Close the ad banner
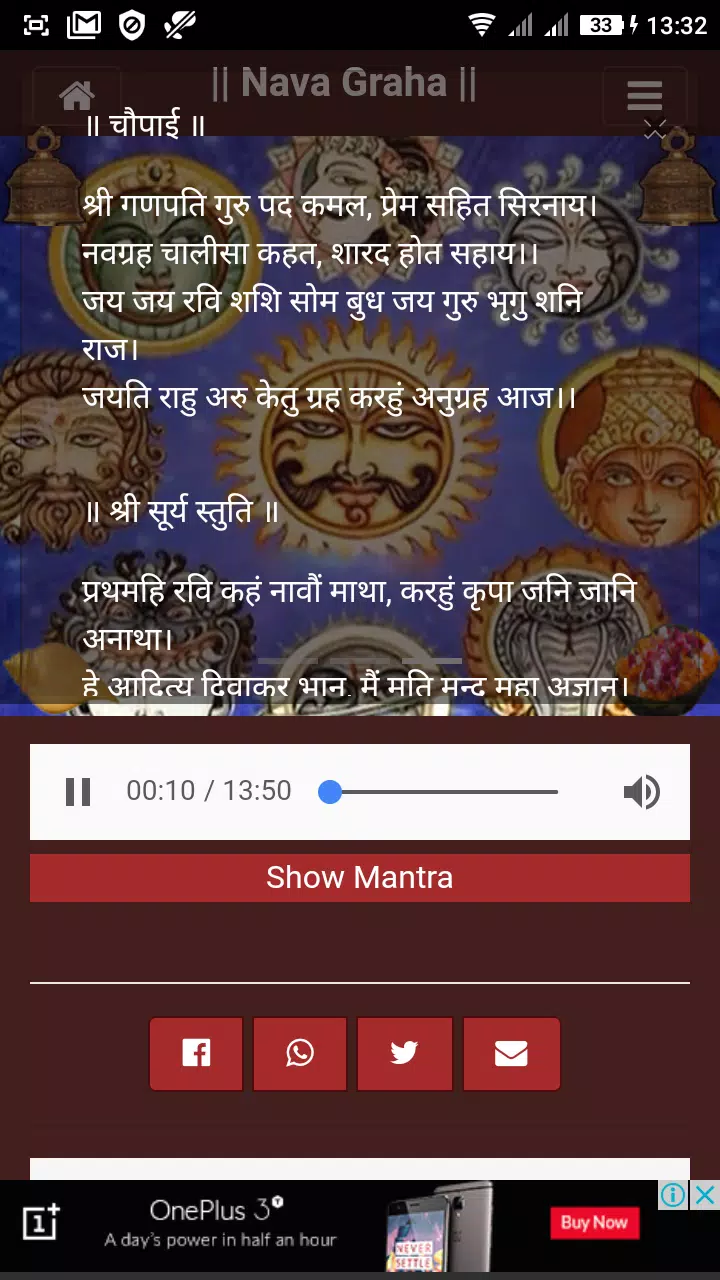 pyautogui.click(x=705, y=1194)
